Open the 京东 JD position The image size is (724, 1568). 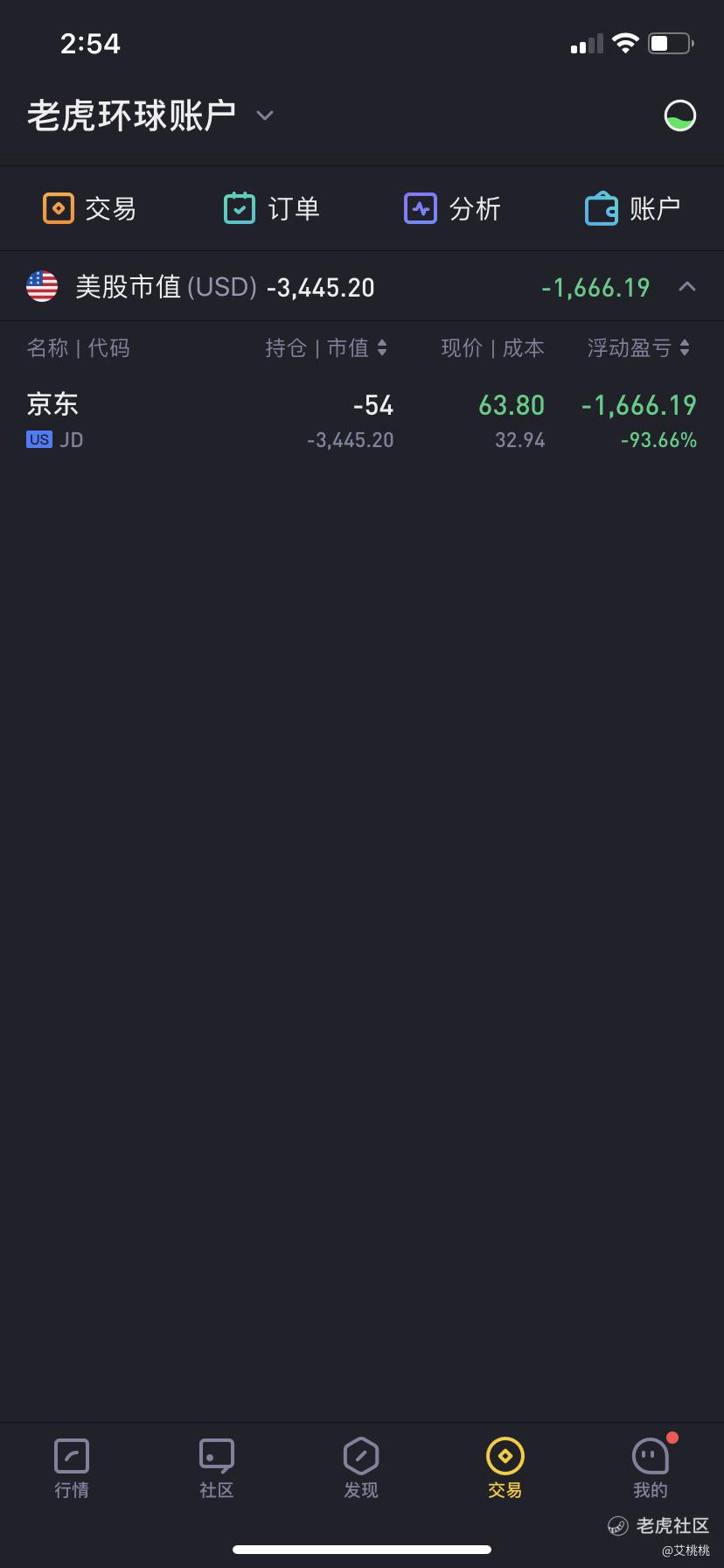tap(362, 420)
